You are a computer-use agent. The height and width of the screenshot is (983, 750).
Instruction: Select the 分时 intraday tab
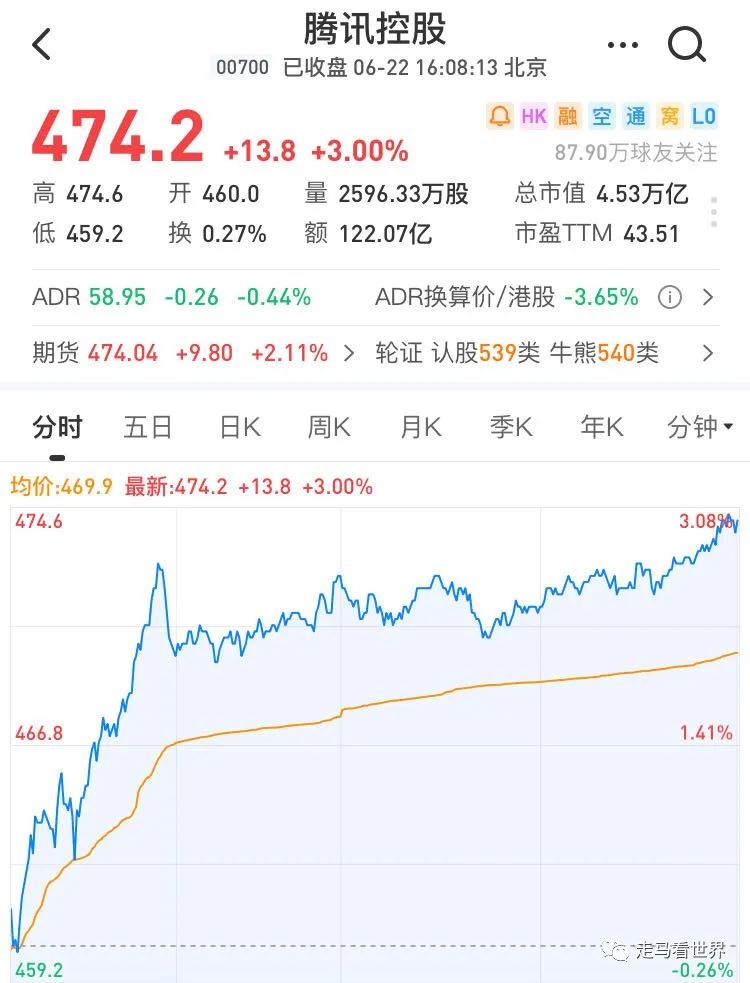pos(57,428)
